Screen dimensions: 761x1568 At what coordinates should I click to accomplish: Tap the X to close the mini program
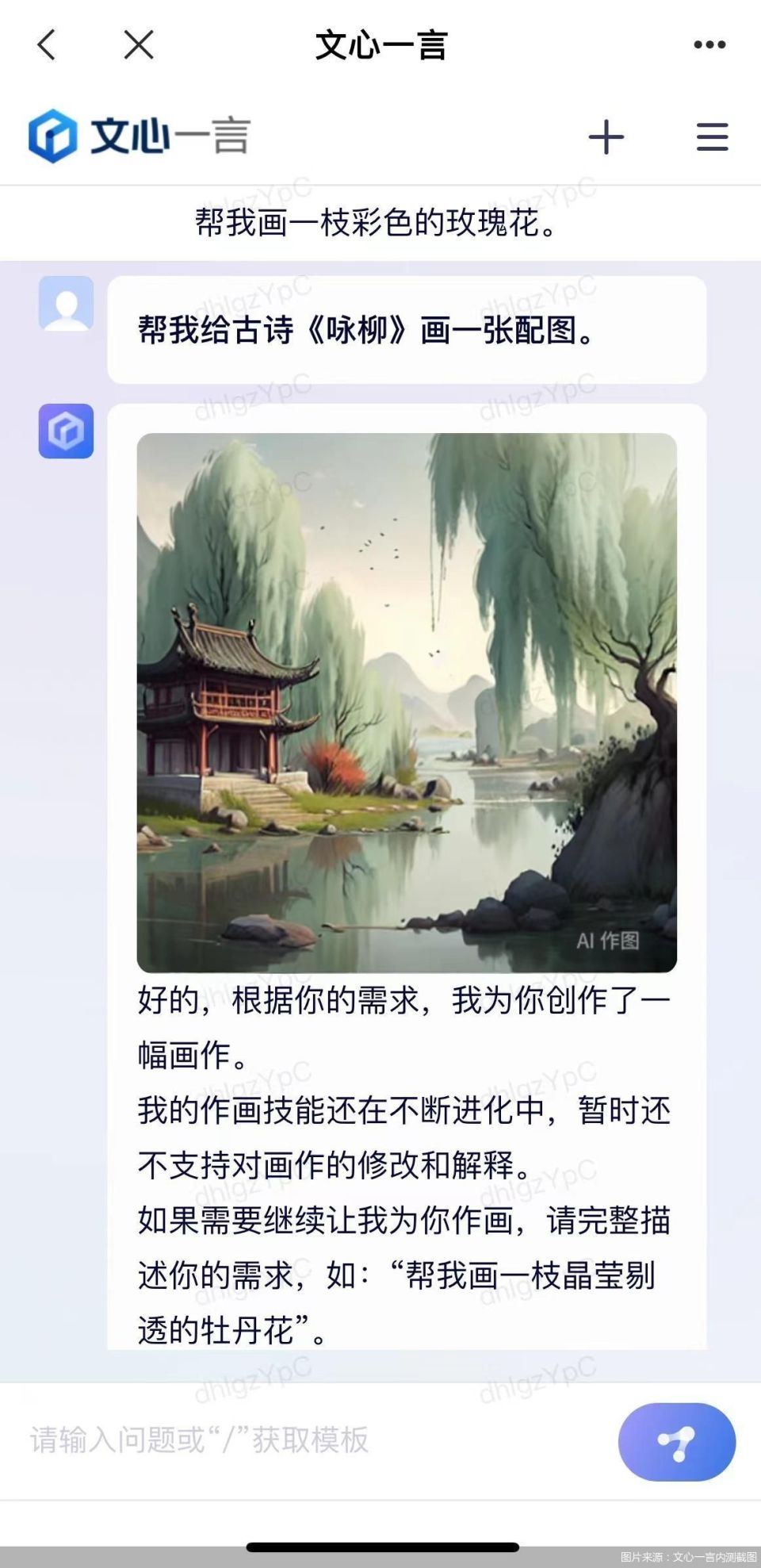click(138, 45)
